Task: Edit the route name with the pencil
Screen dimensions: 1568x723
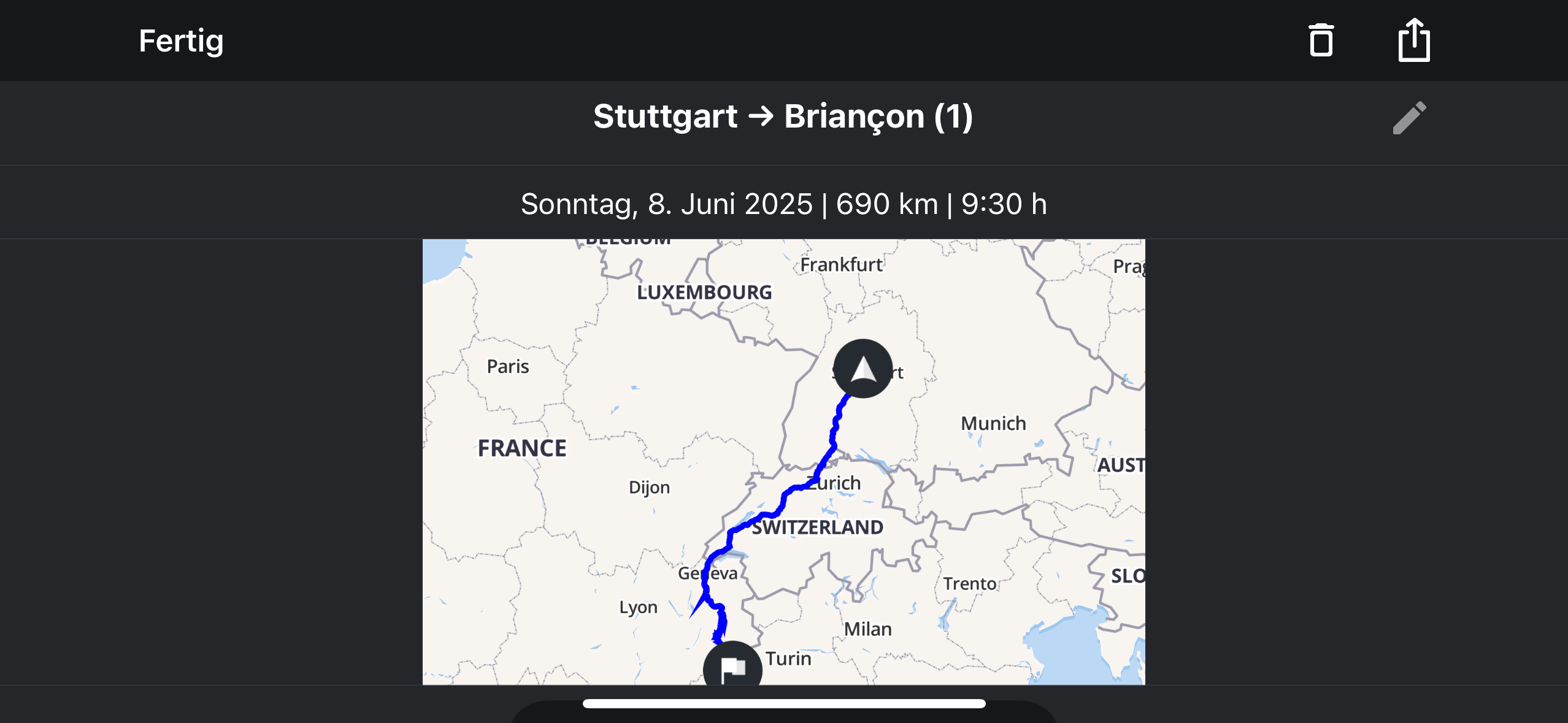Action: pos(1409,117)
